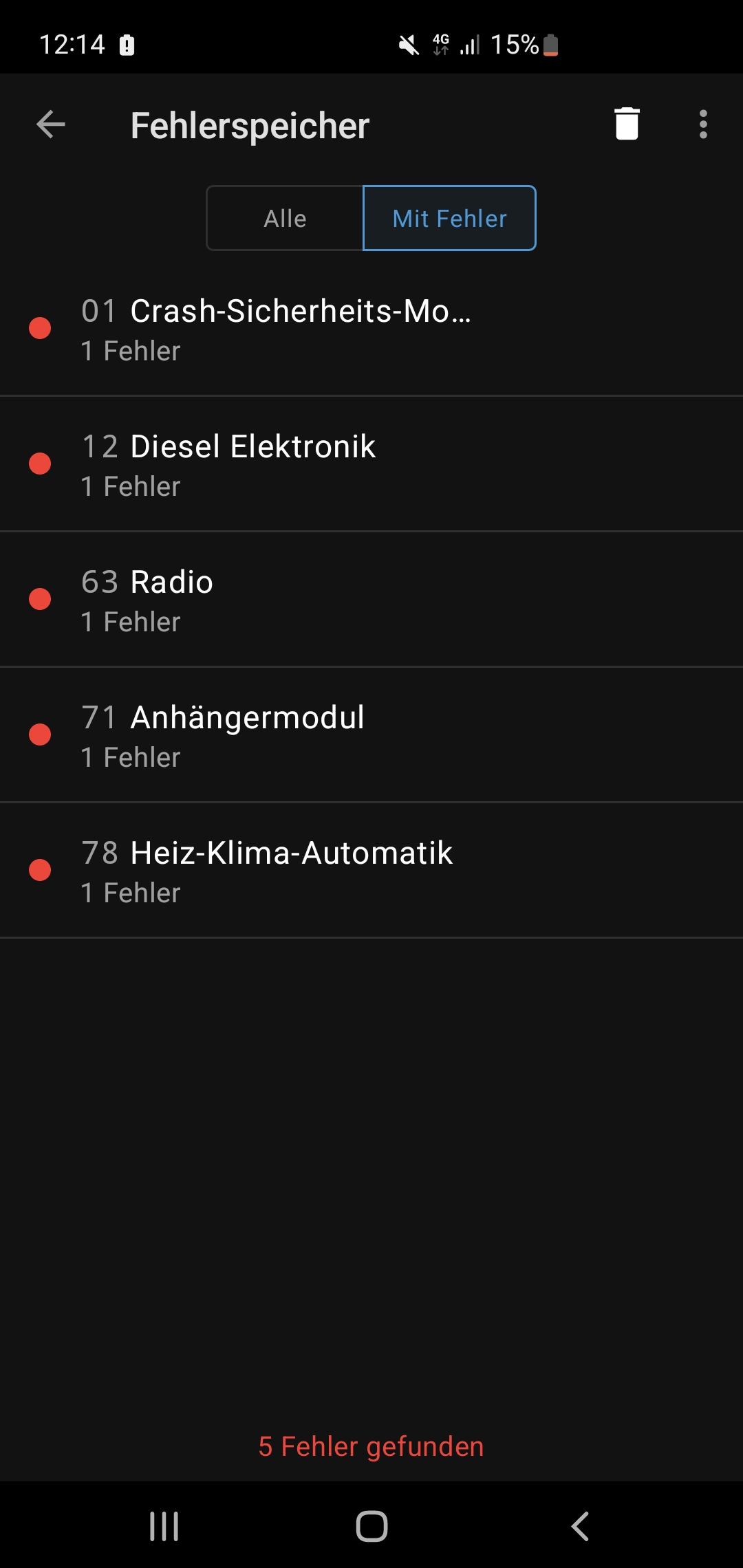This screenshot has width=743, height=1568.
Task: Tap the system home button
Action: (371, 1526)
